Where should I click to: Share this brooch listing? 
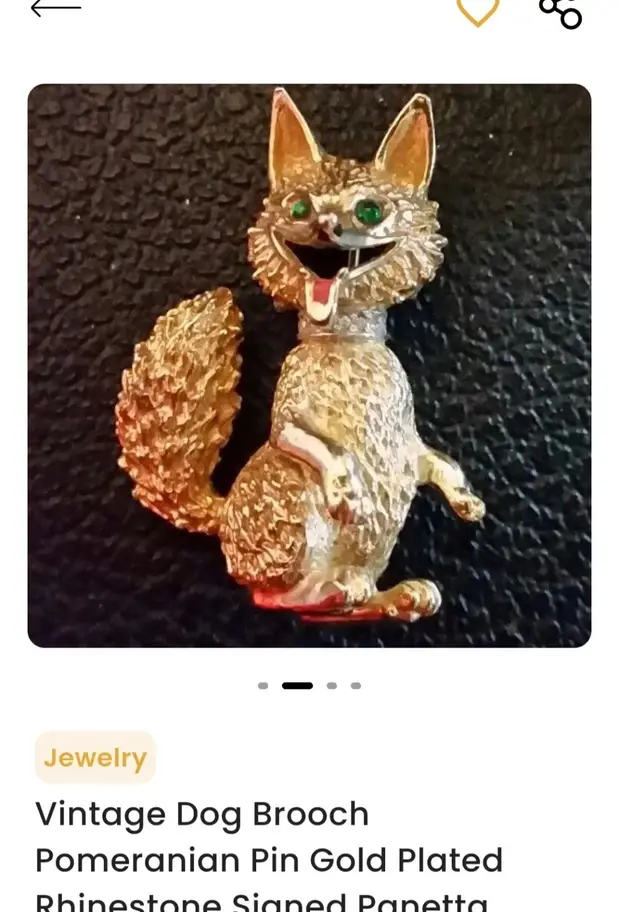(x=560, y=11)
